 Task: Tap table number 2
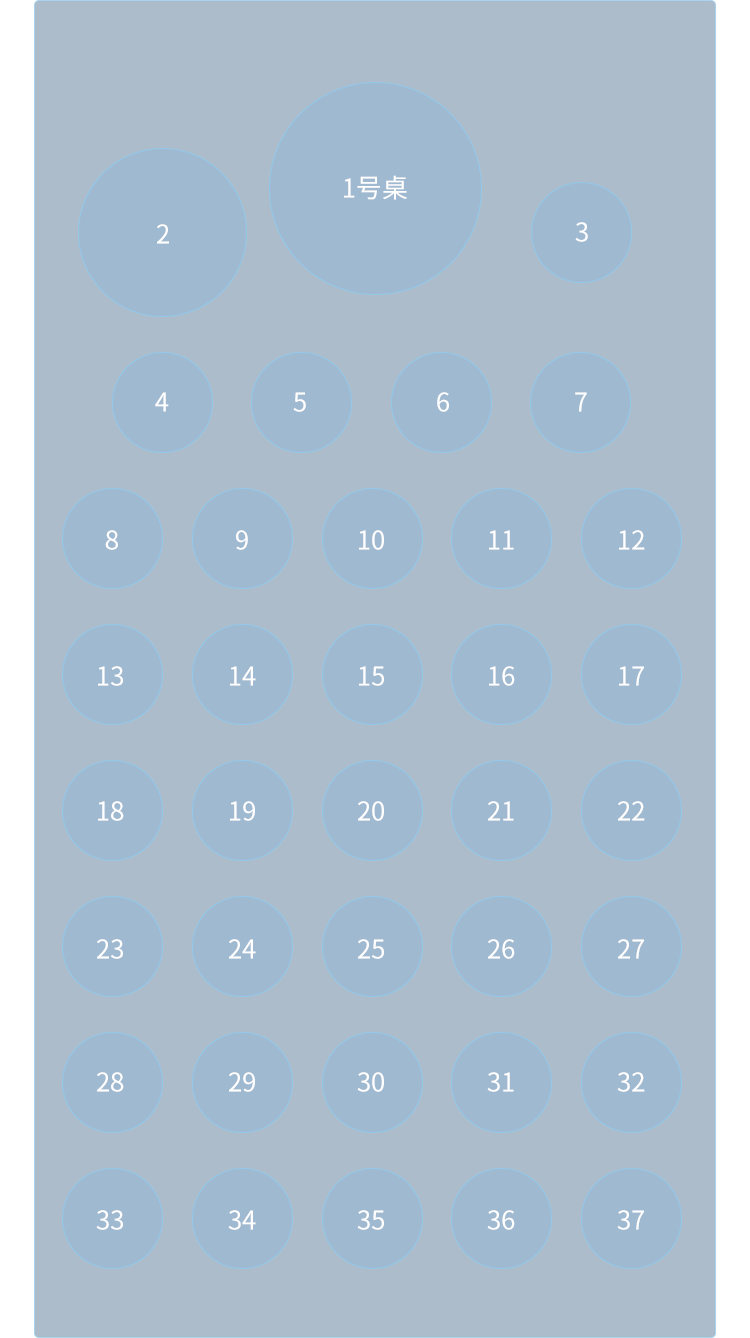click(162, 233)
